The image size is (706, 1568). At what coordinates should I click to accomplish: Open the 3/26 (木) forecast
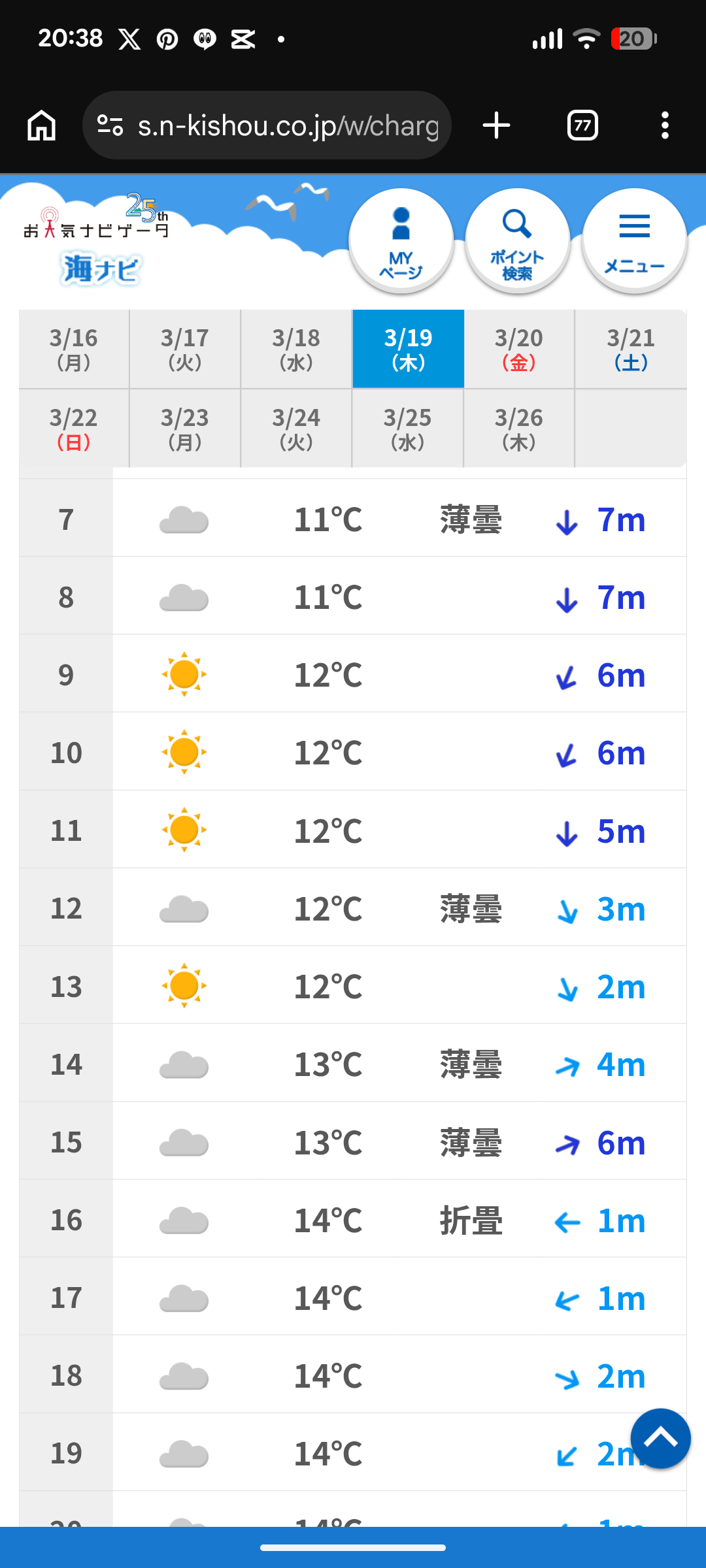point(518,428)
